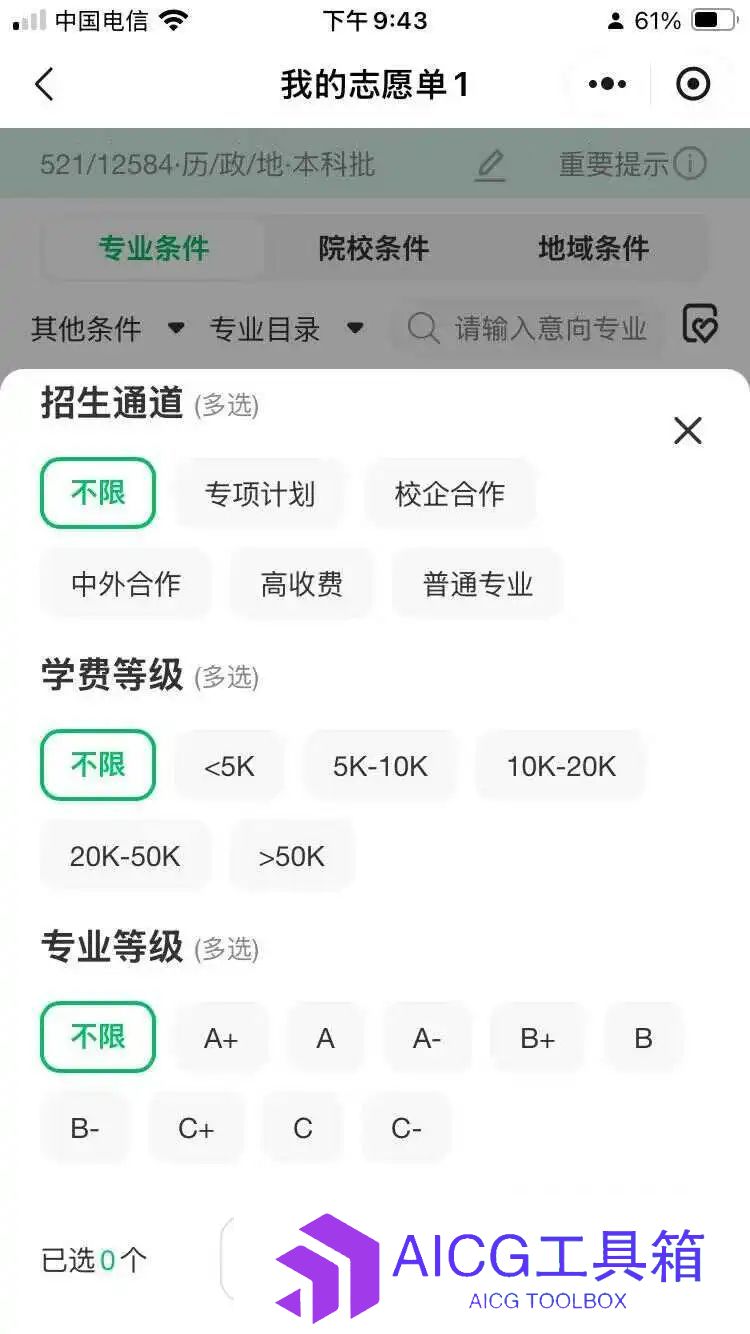Screen dimensions: 750x1334
Task: Choose tuition above >50K
Action: coord(291,857)
